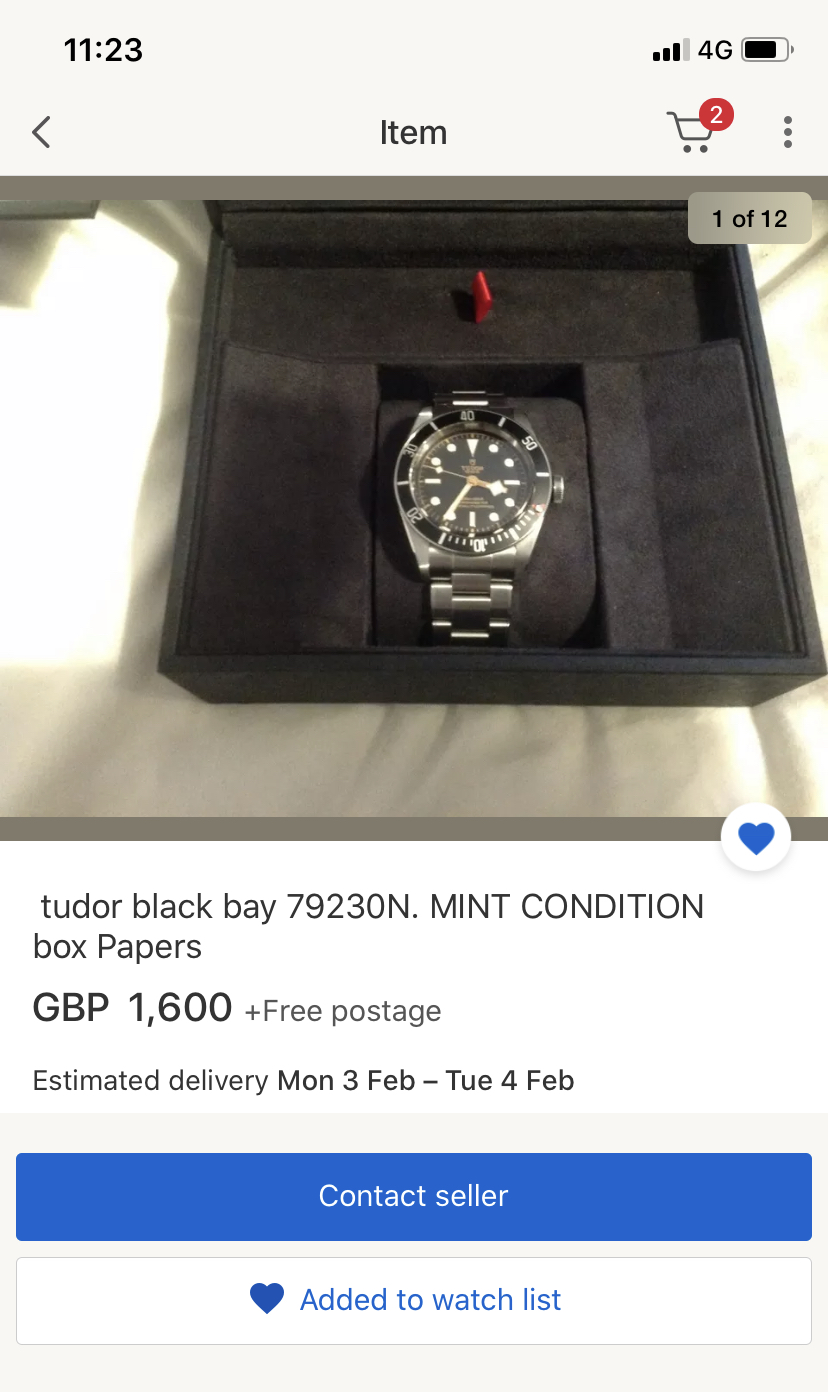The width and height of the screenshot is (828, 1392).
Task: Tap the Added to watch list button
Action: pos(414,1300)
